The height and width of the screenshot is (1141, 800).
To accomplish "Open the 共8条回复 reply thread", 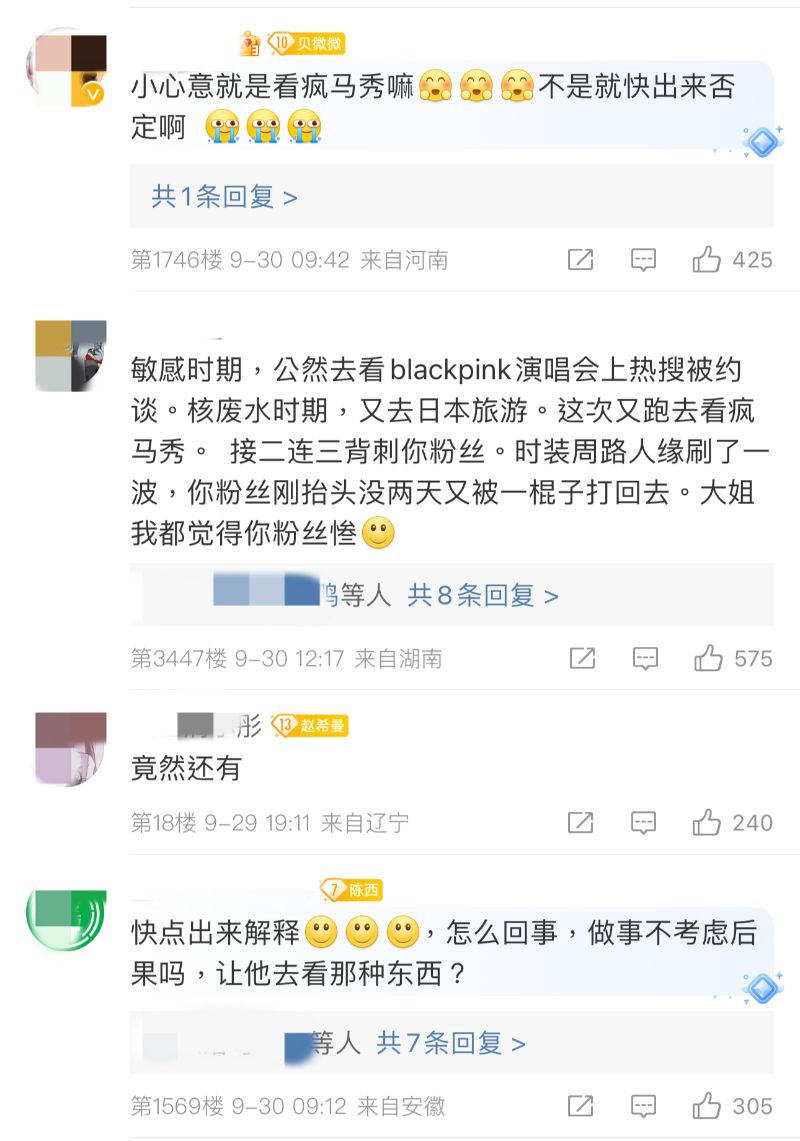I will tap(482, 596).
